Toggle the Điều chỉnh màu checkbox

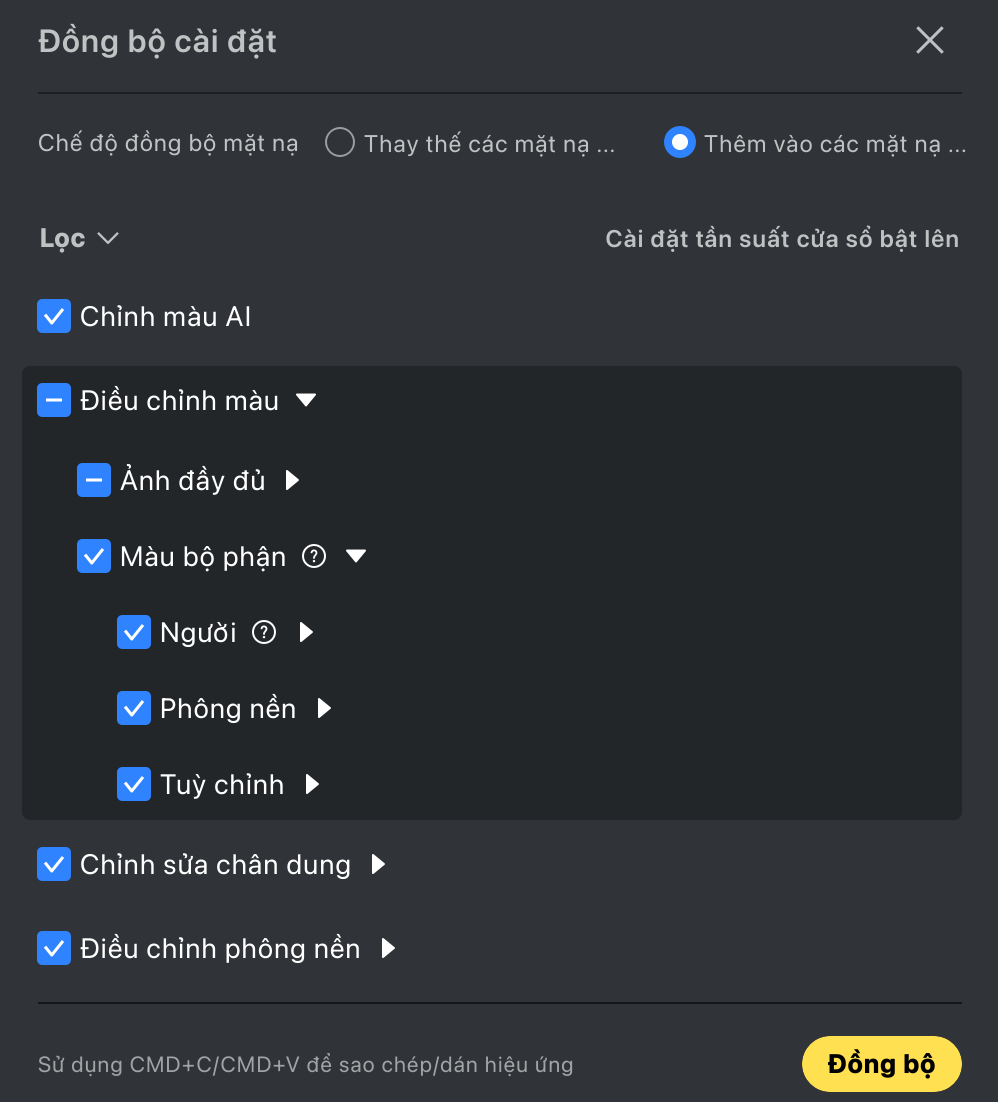pos(54,400)
